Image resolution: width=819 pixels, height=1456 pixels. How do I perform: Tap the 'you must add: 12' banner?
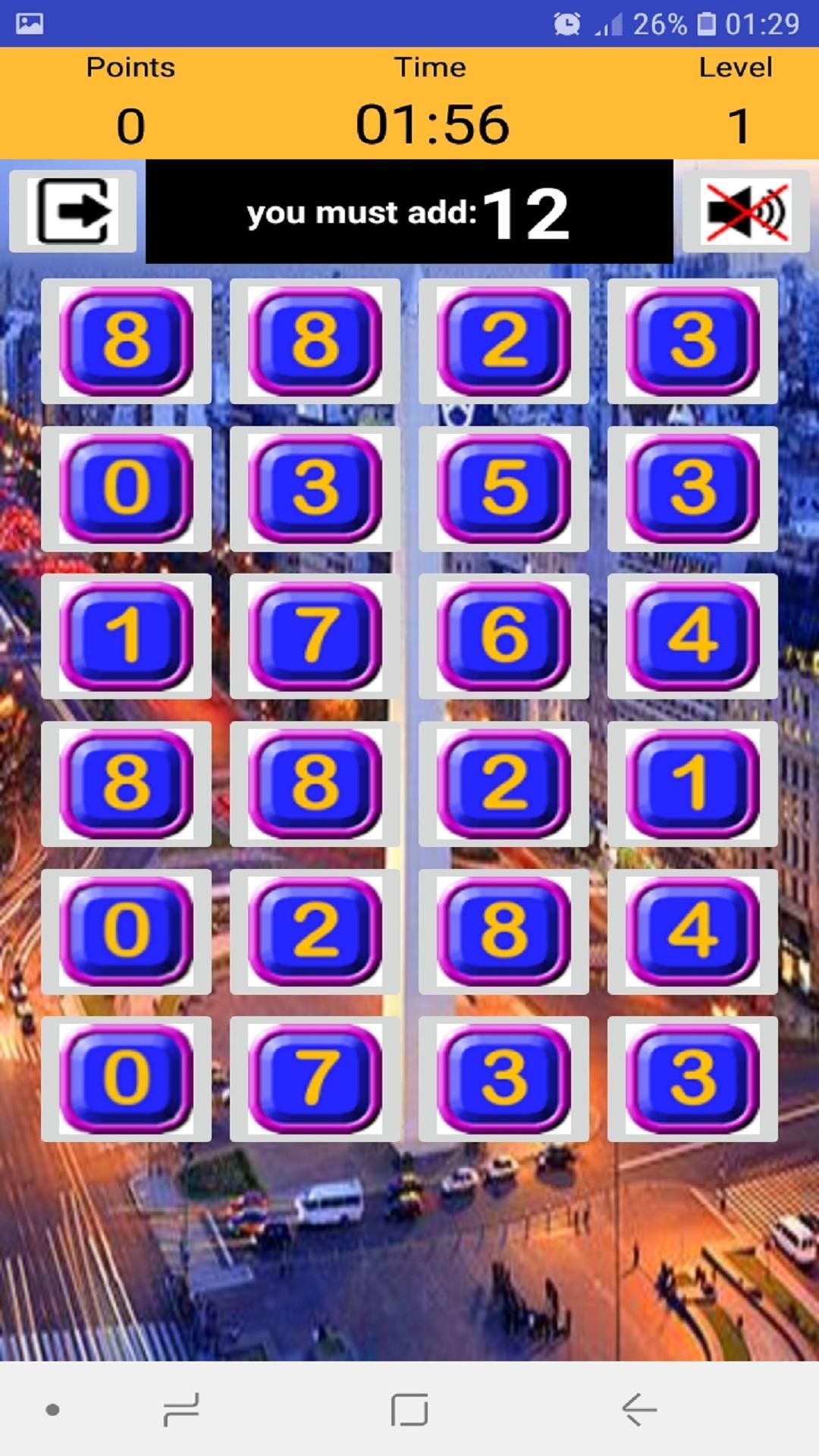click(409, 211)
